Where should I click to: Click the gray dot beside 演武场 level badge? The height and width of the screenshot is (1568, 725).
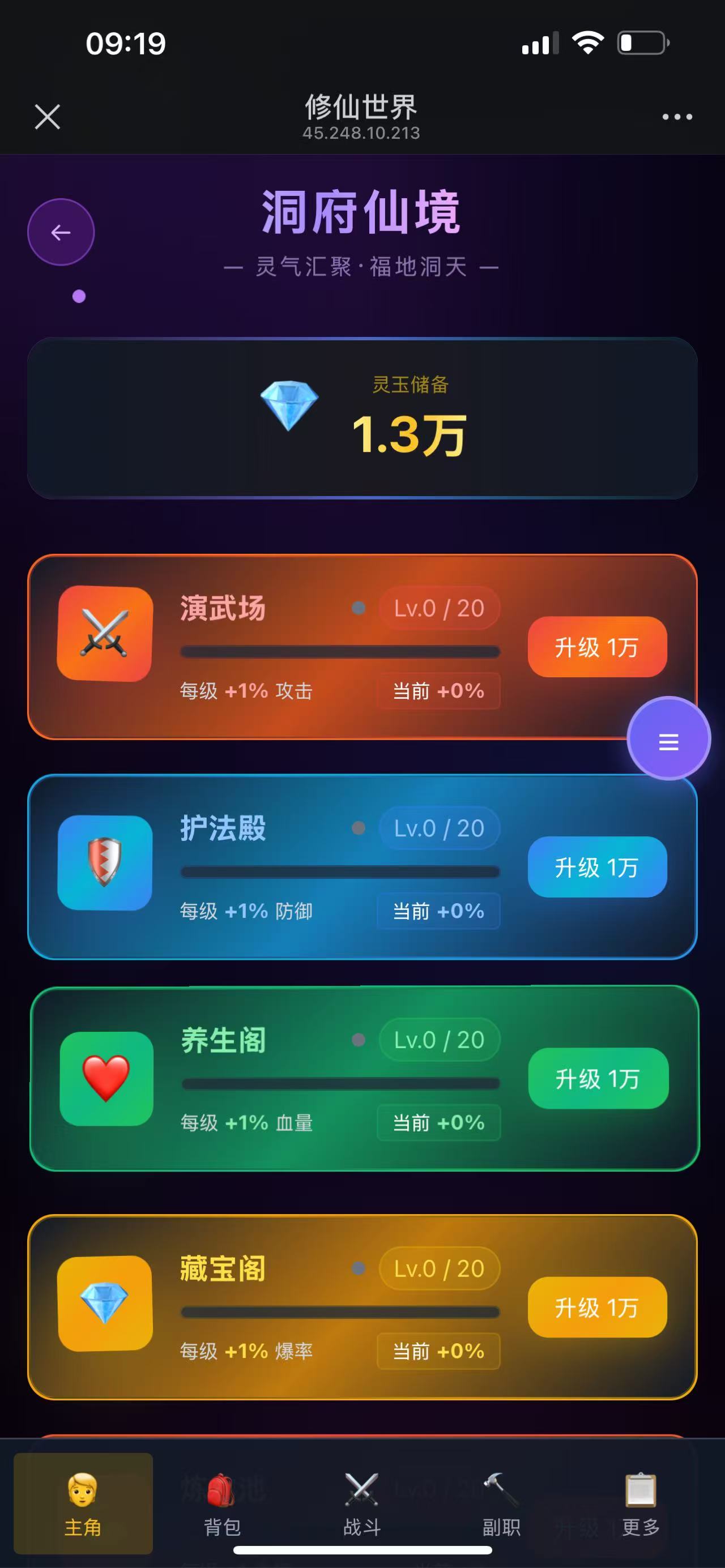tap(360, 608)
